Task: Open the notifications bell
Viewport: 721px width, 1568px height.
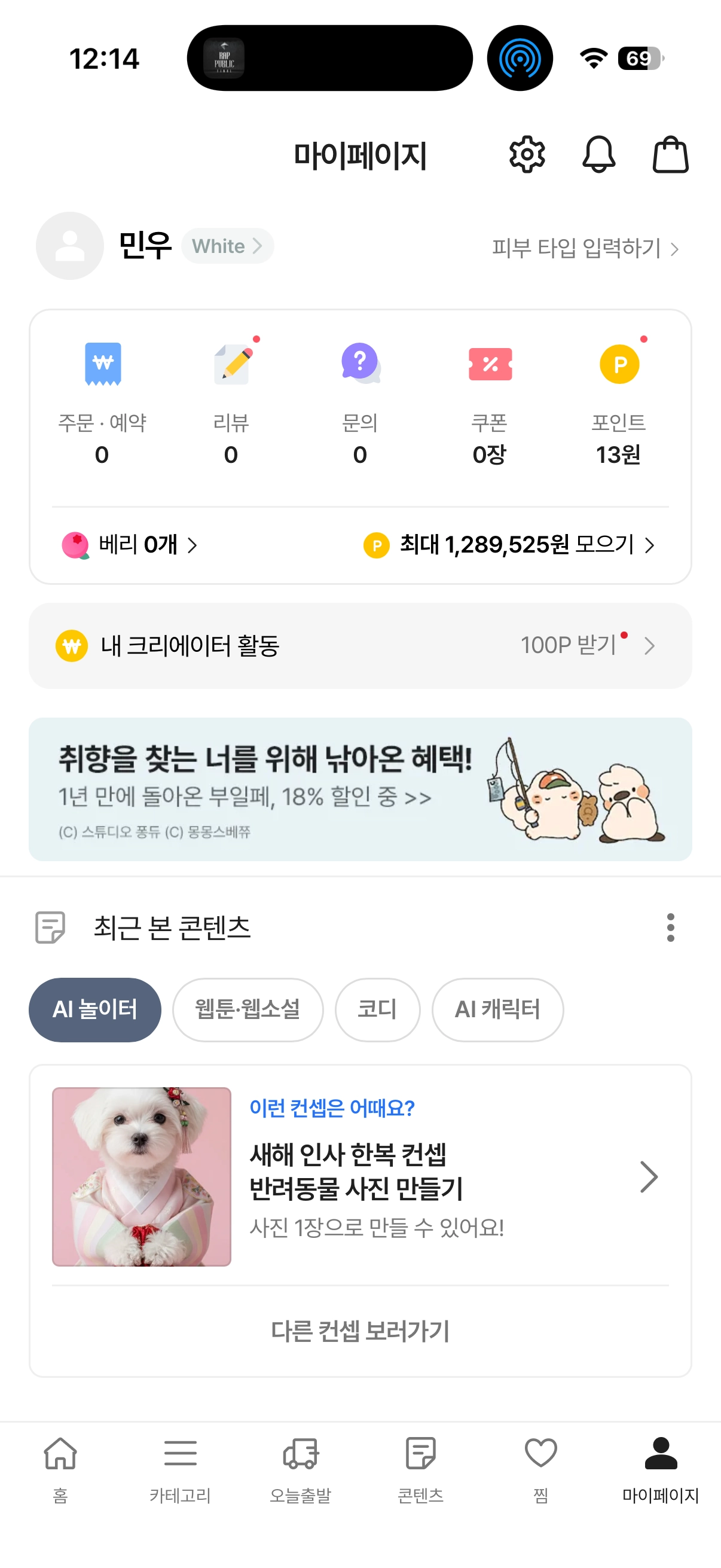Action: coord(598,155)
